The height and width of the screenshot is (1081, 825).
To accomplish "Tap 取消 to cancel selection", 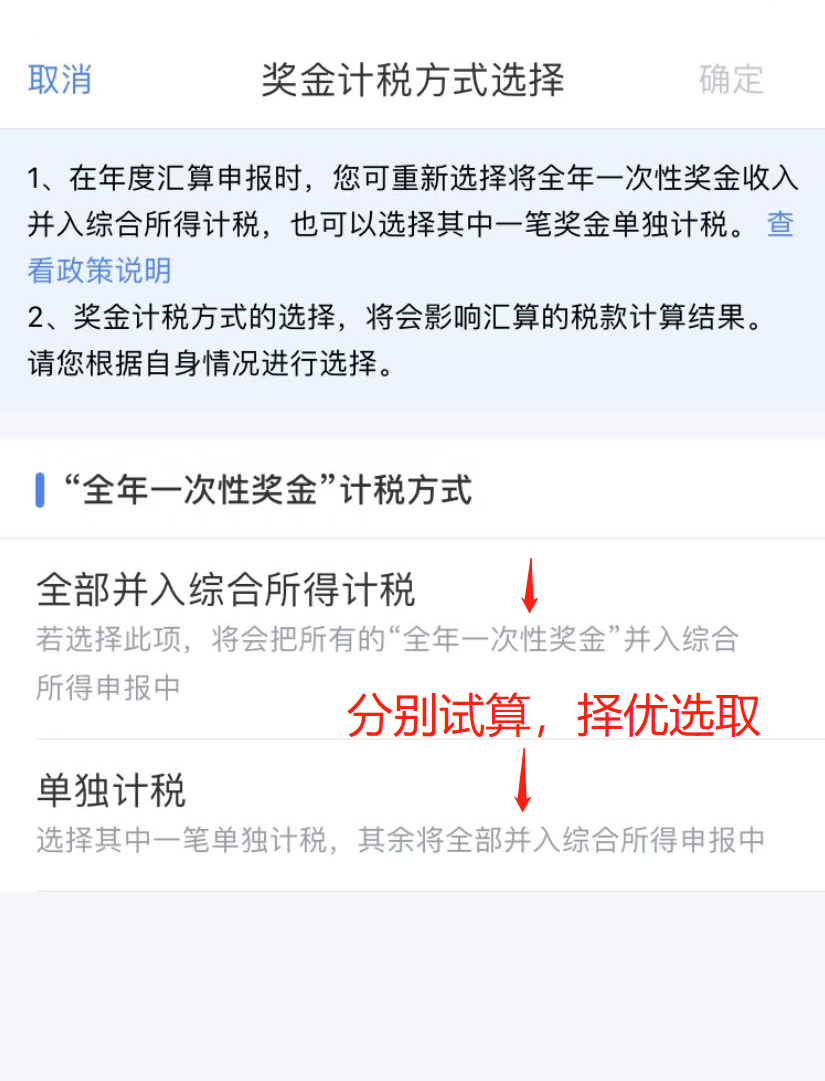I will (x=59, y=79).
